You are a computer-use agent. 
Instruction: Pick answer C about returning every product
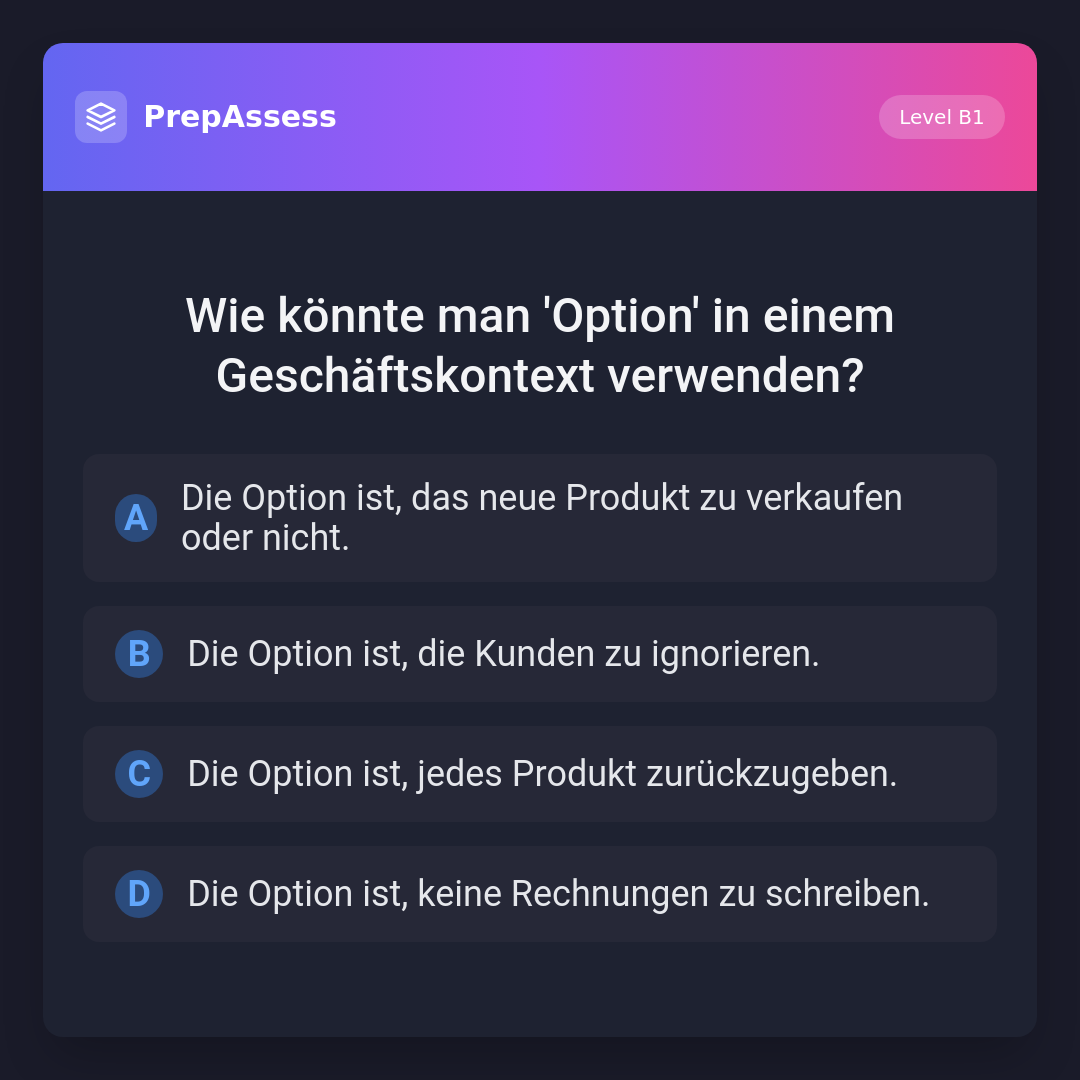tap(540, 774)
